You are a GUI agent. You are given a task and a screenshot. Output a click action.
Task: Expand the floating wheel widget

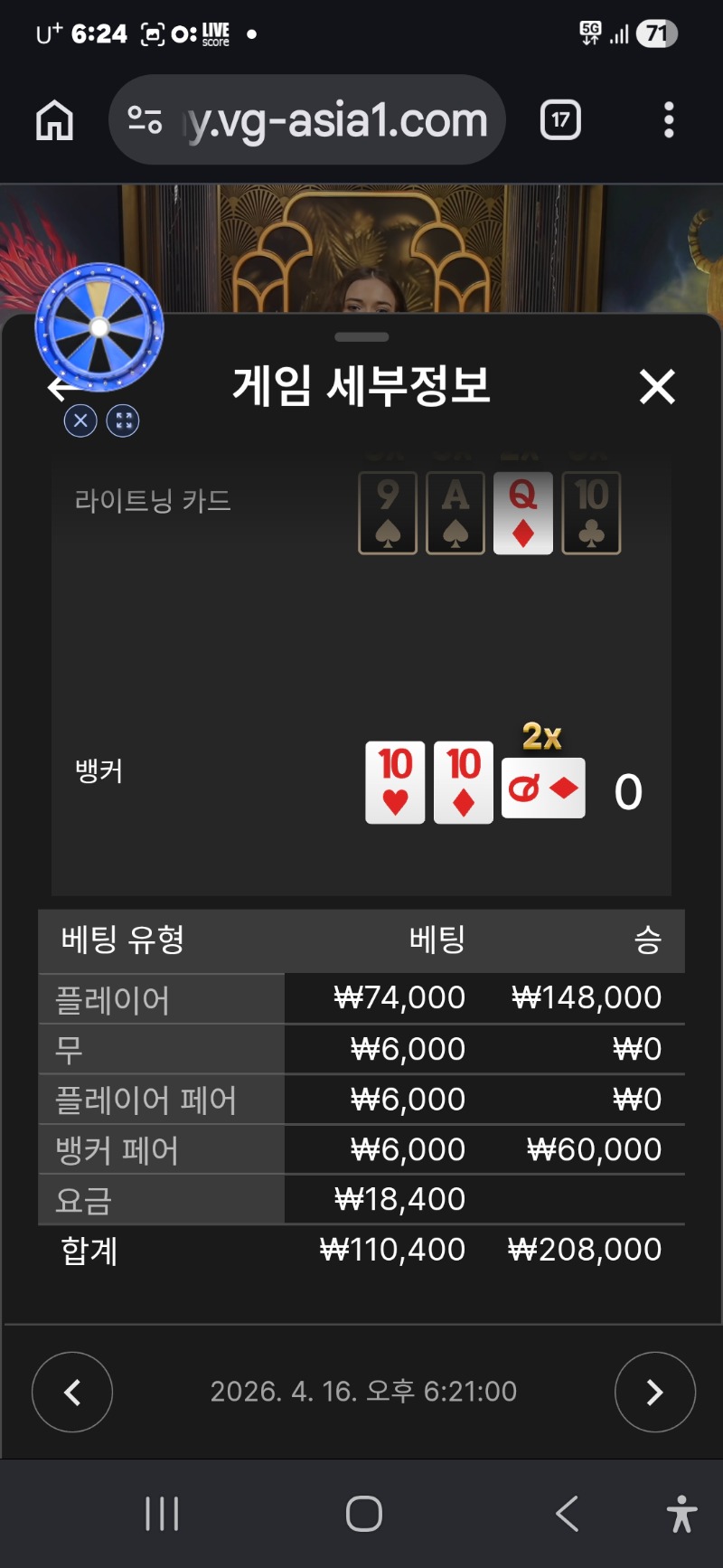pos(123,420)
